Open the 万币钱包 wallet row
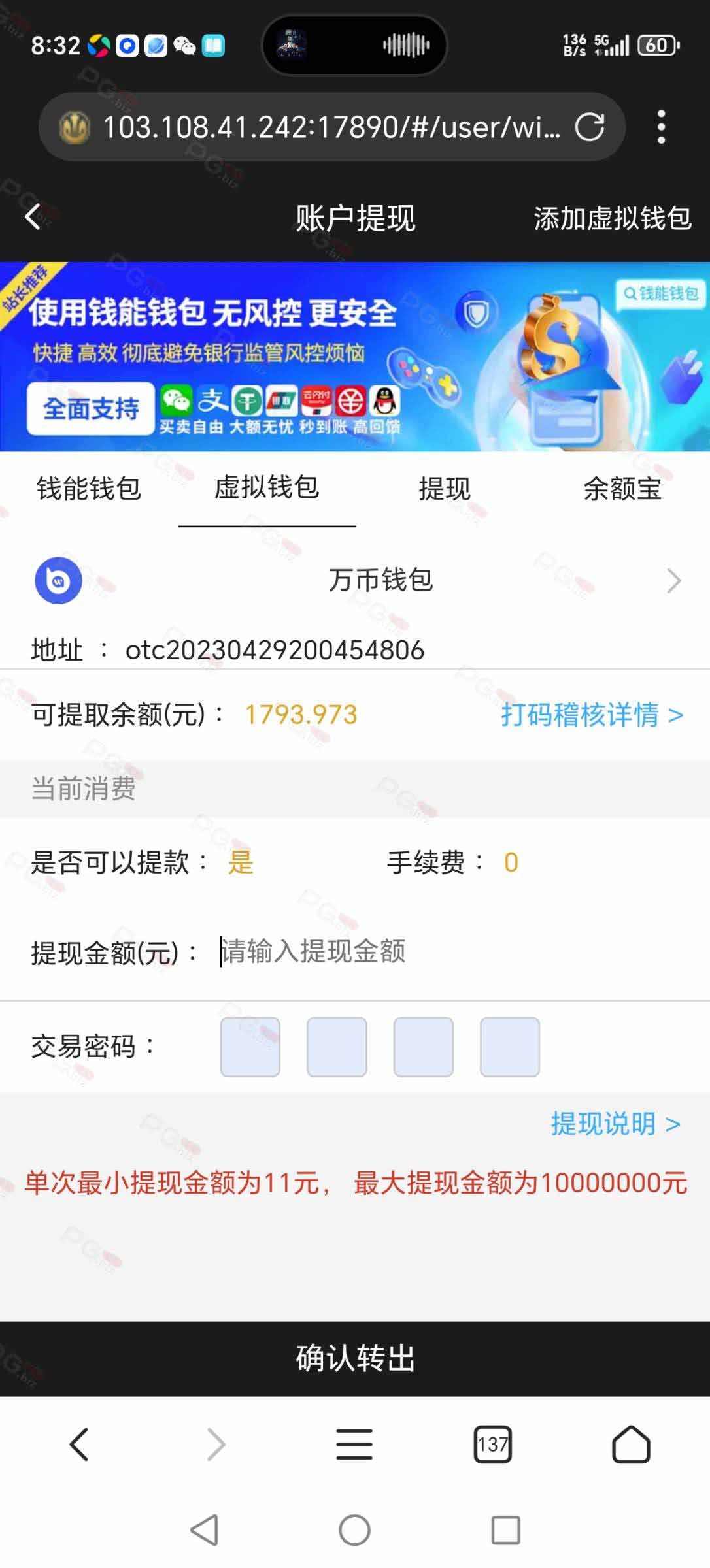 pos(355,580)
